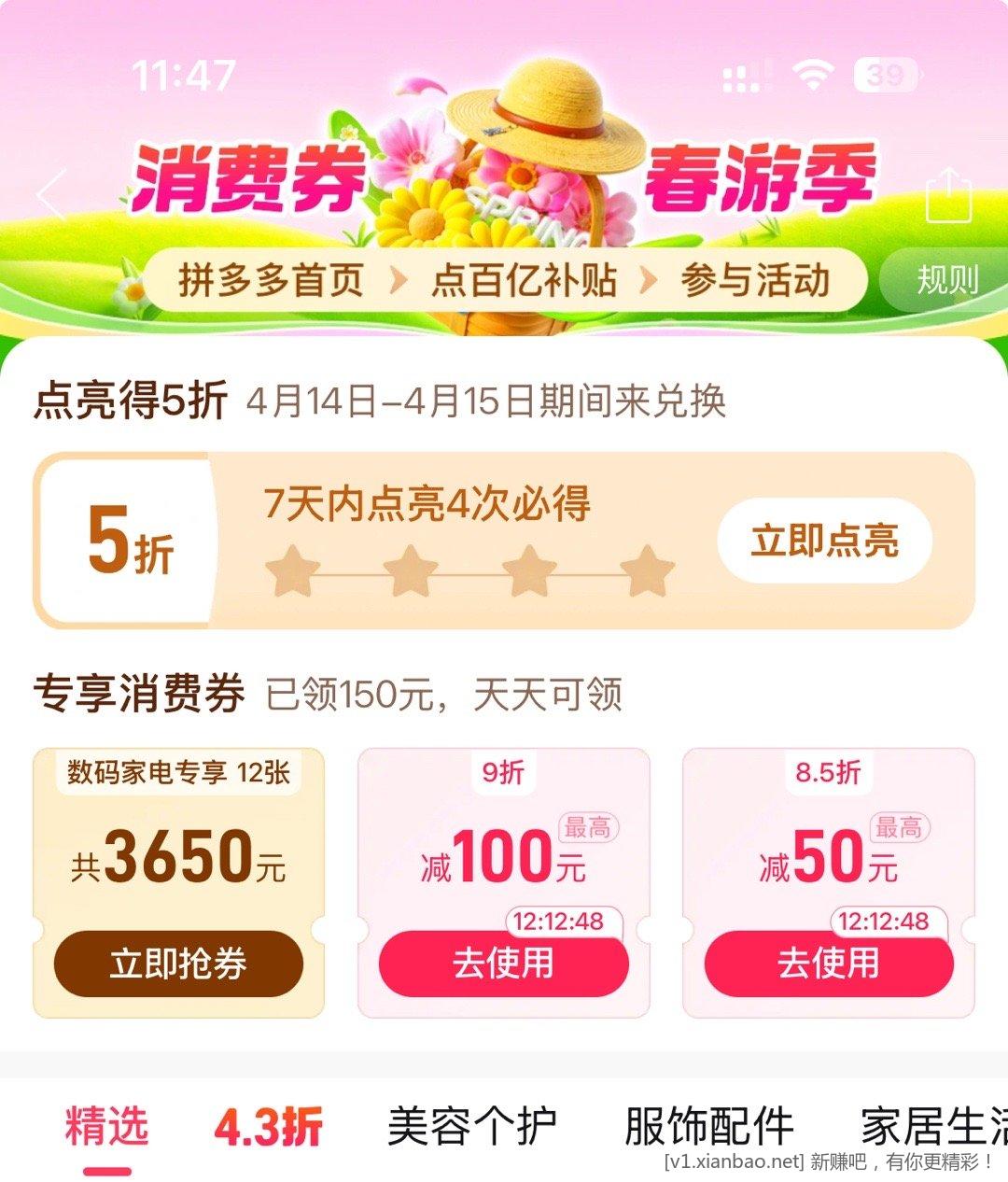
Task: Select the 4.3折 tab
Action: pos(269,1127)
